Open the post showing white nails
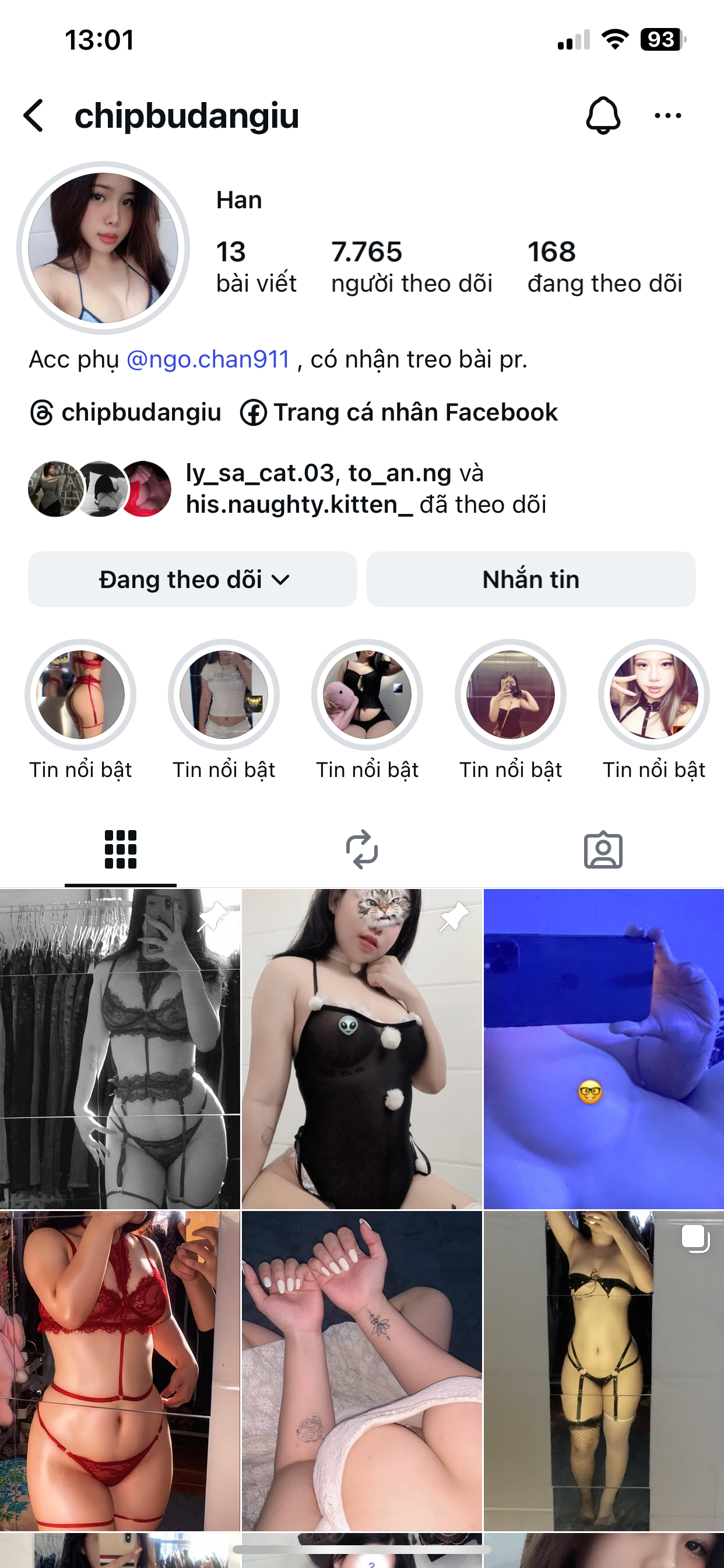 pos(362,1370)
